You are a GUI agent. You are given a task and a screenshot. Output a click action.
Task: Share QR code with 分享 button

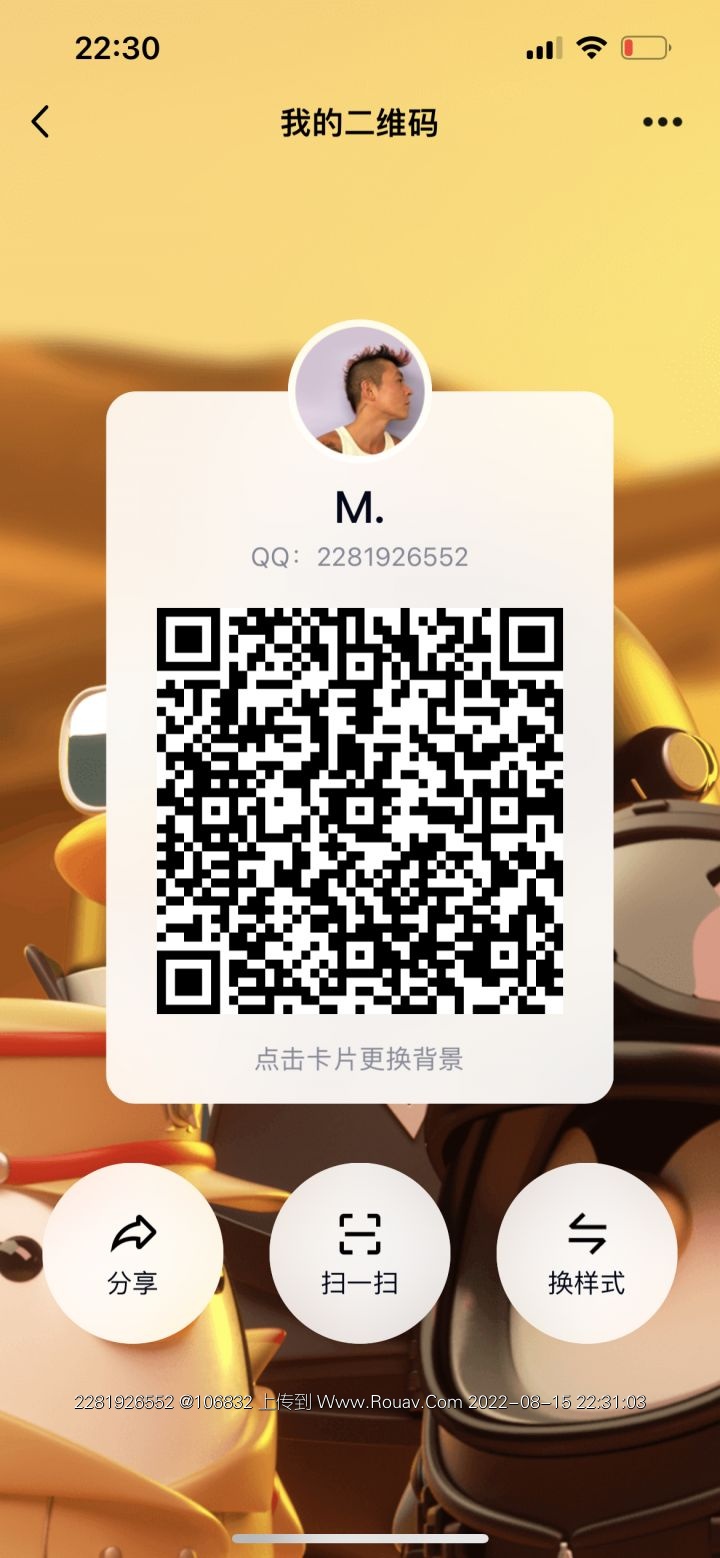[x=133, y=1252]
